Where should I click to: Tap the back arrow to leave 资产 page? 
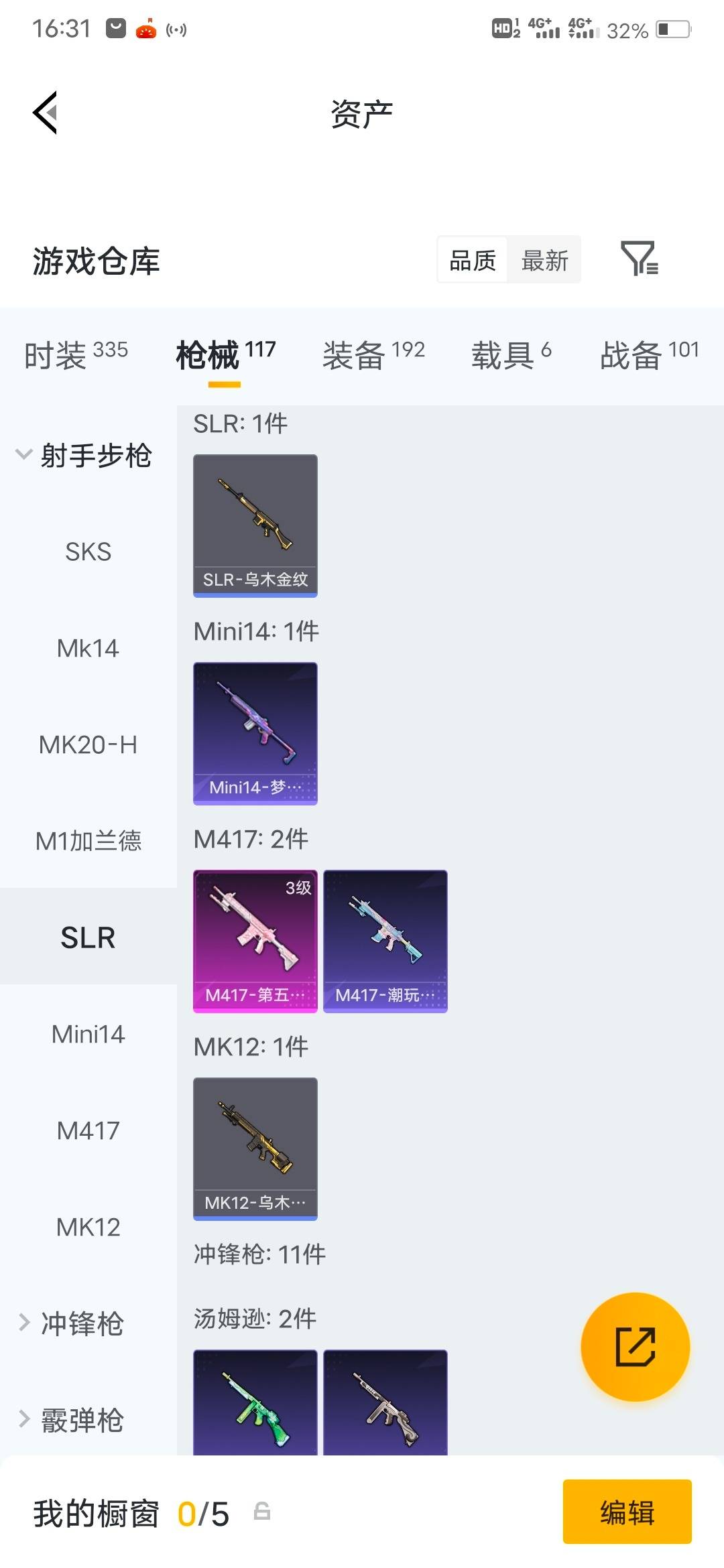click(44, 113)
